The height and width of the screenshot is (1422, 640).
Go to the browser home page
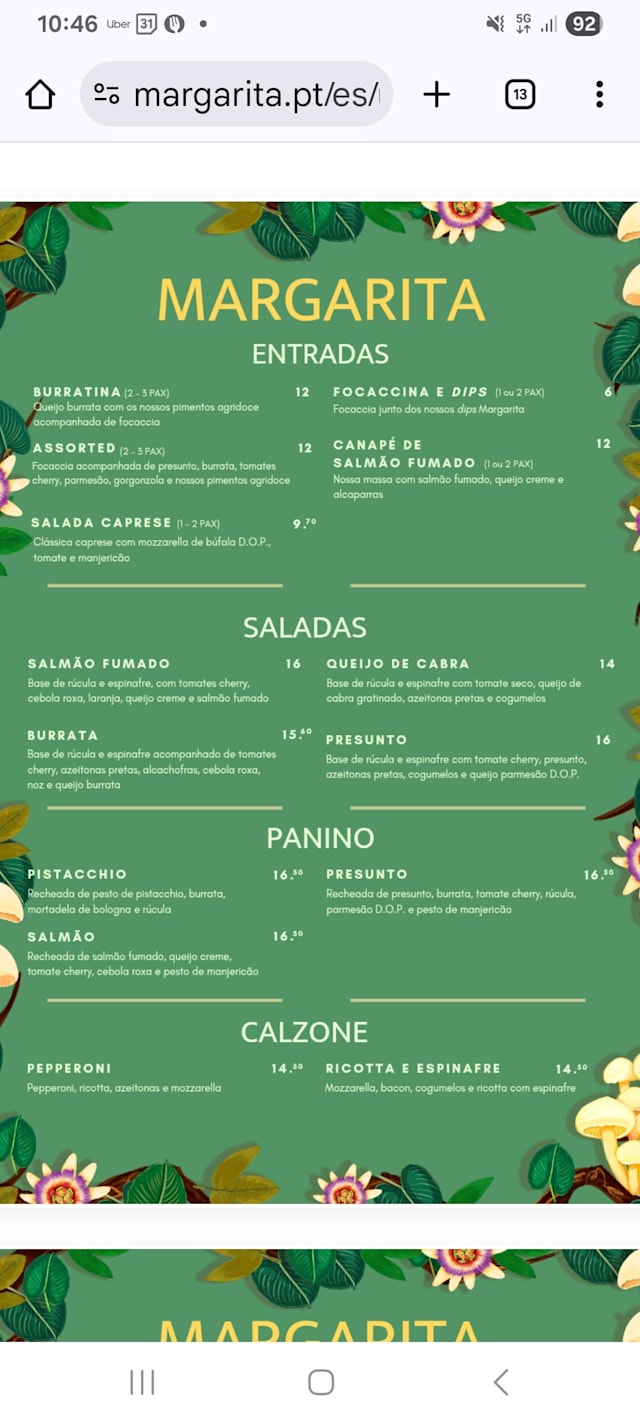click(40, 95)
